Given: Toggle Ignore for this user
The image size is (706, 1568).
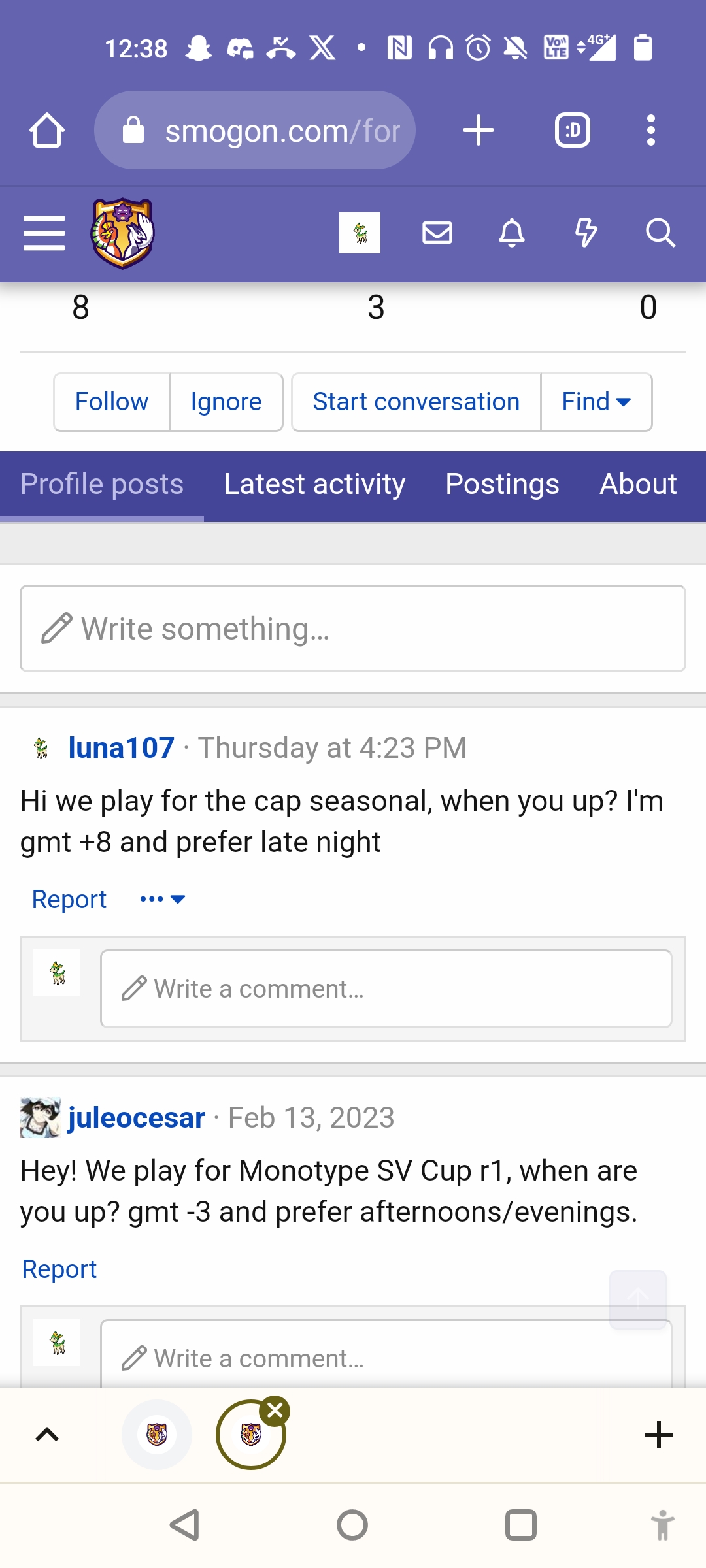Looking at the screenshot, I should coord(226,402).
